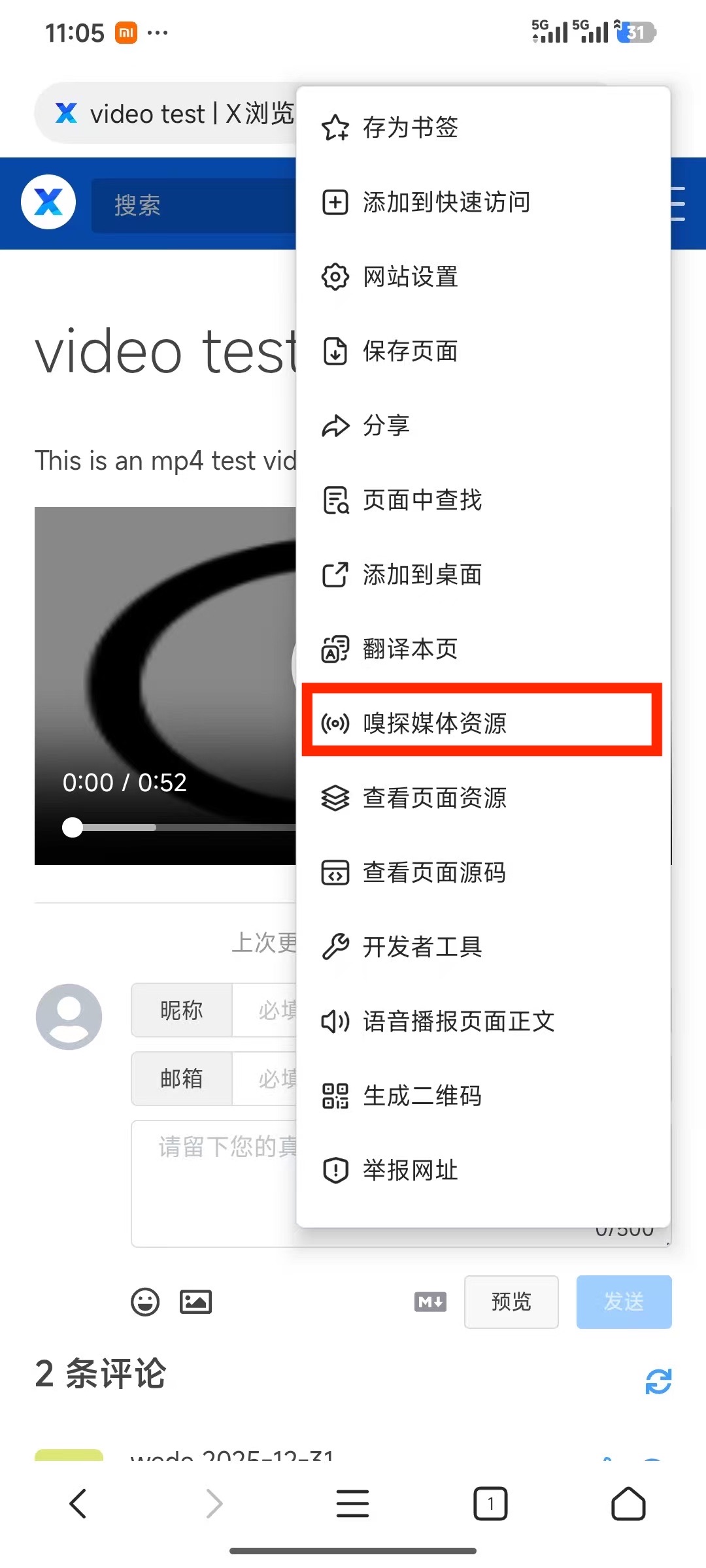
Task: Open 查看页面资源 page resources
Action: [x=435, y=798]
